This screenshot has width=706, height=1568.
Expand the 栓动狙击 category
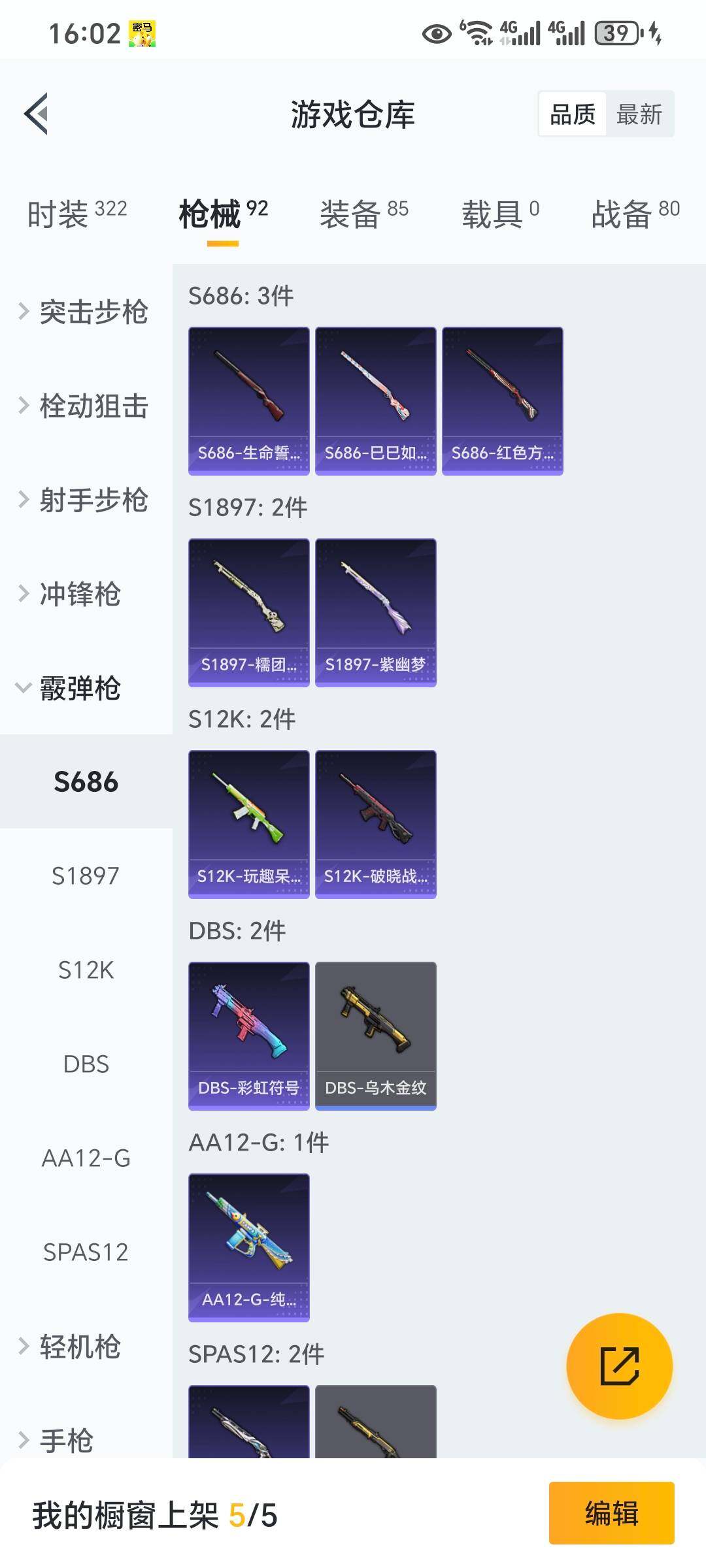(85, 406)
